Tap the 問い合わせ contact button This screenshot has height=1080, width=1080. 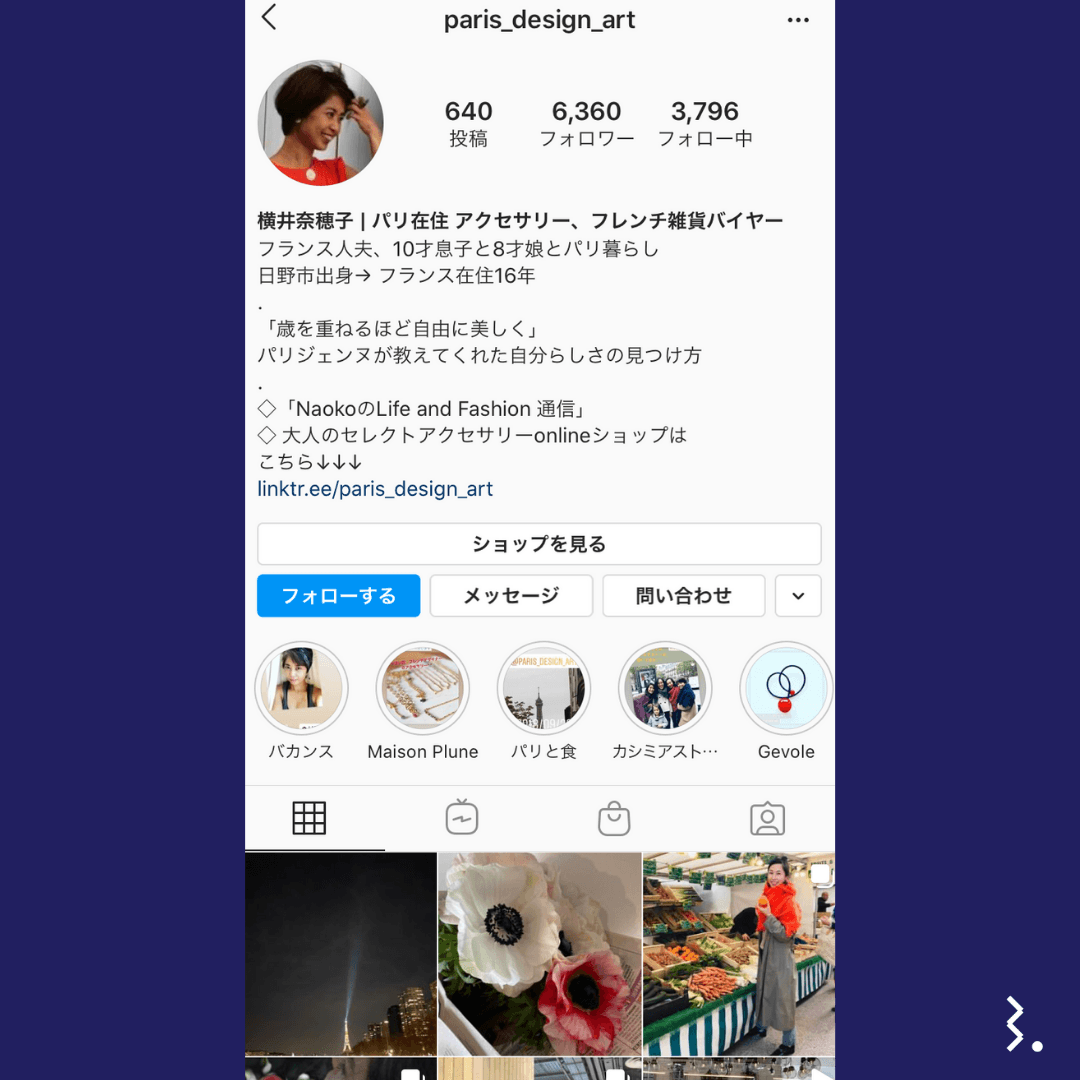(684, 596)
